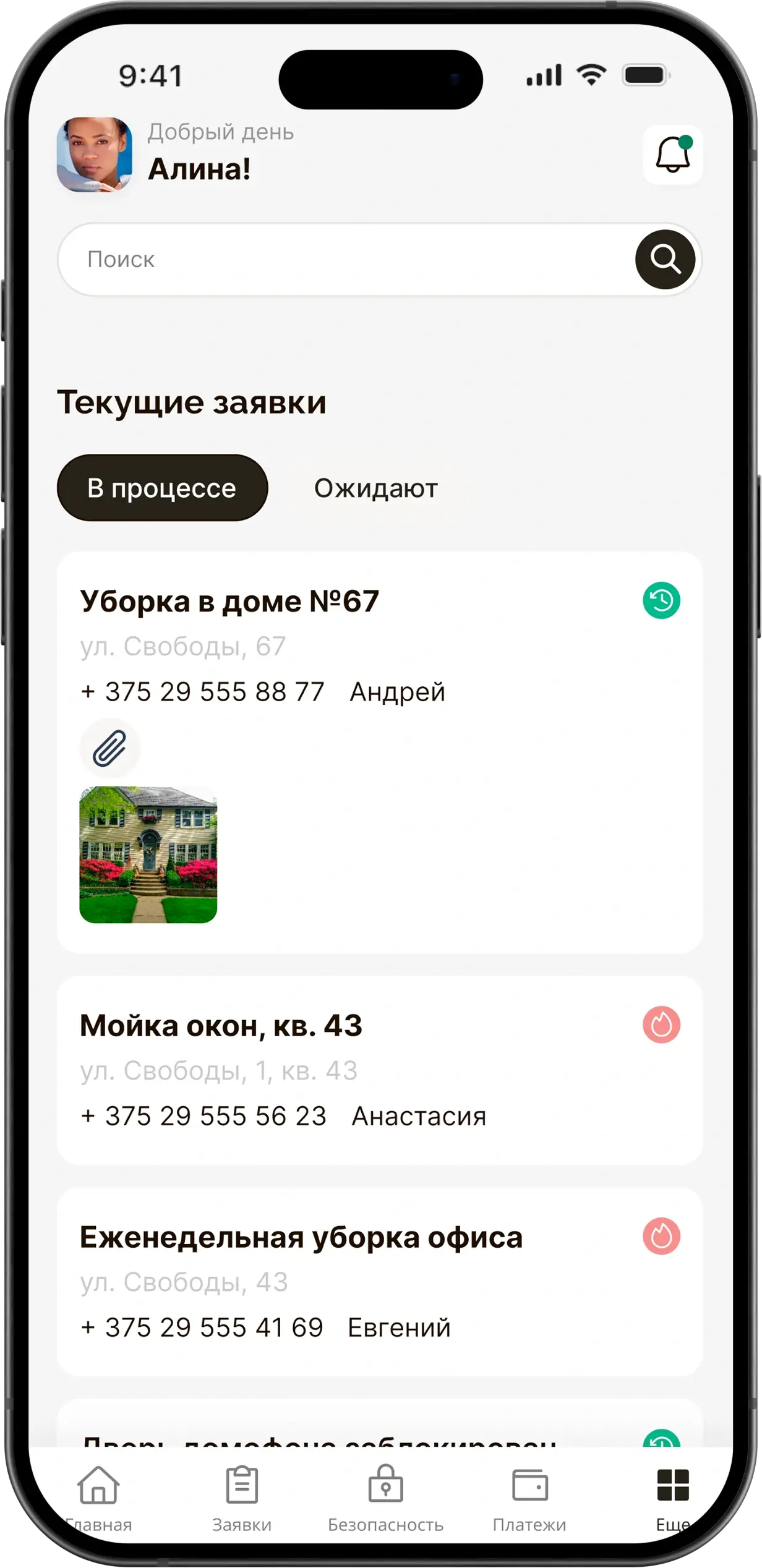Open the notifications bell
Screen dimensions: 762x1568
[x=672, y=155]
